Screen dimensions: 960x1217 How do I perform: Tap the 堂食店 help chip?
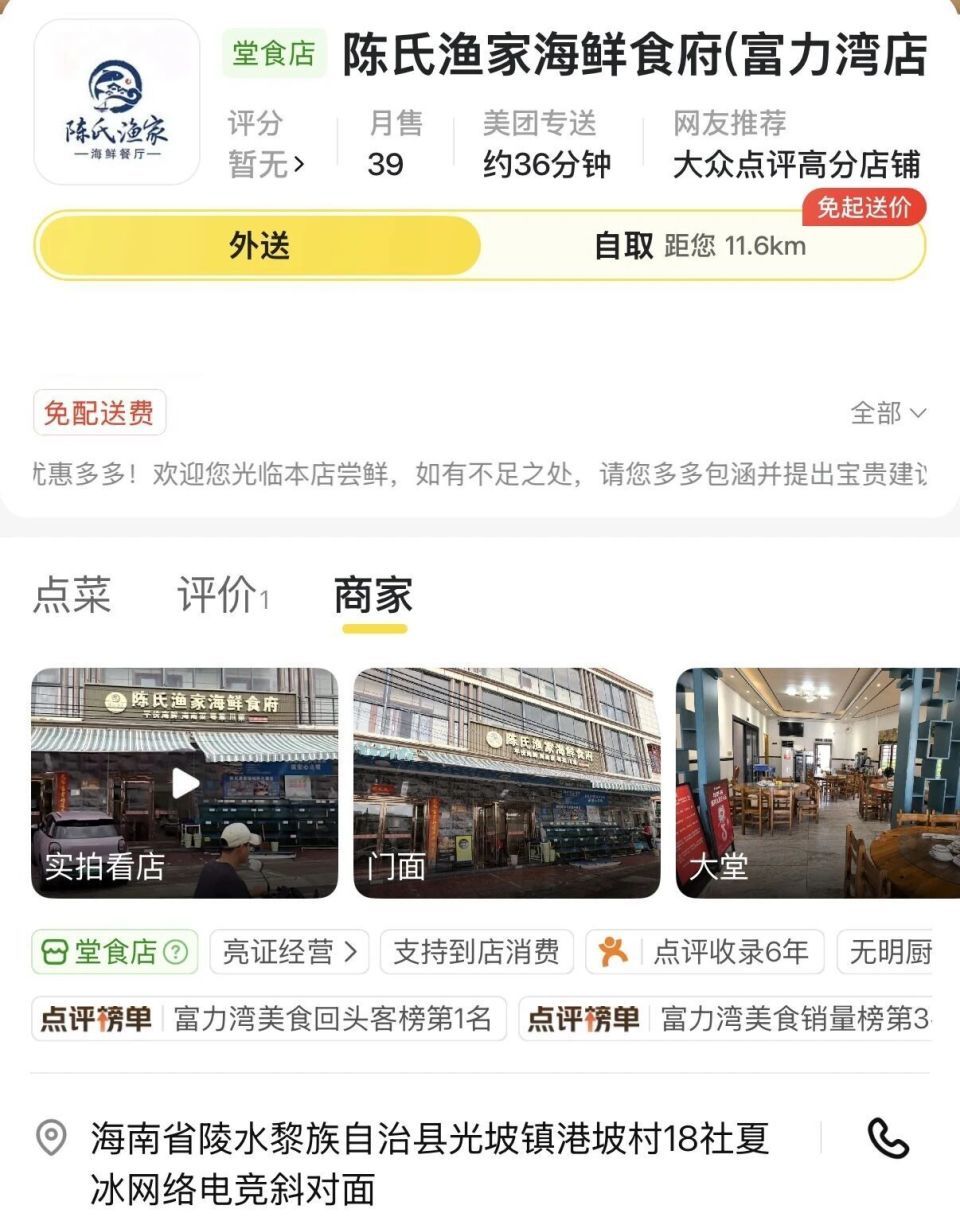(114, 952)
